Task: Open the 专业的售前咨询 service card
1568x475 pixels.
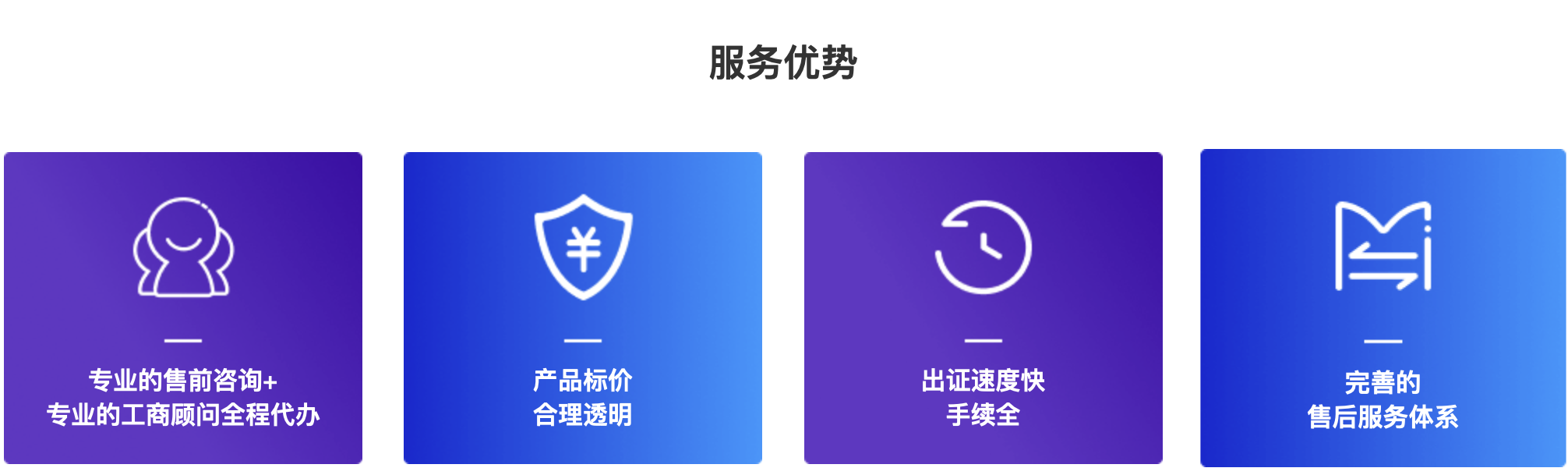Action: point(183,308)
